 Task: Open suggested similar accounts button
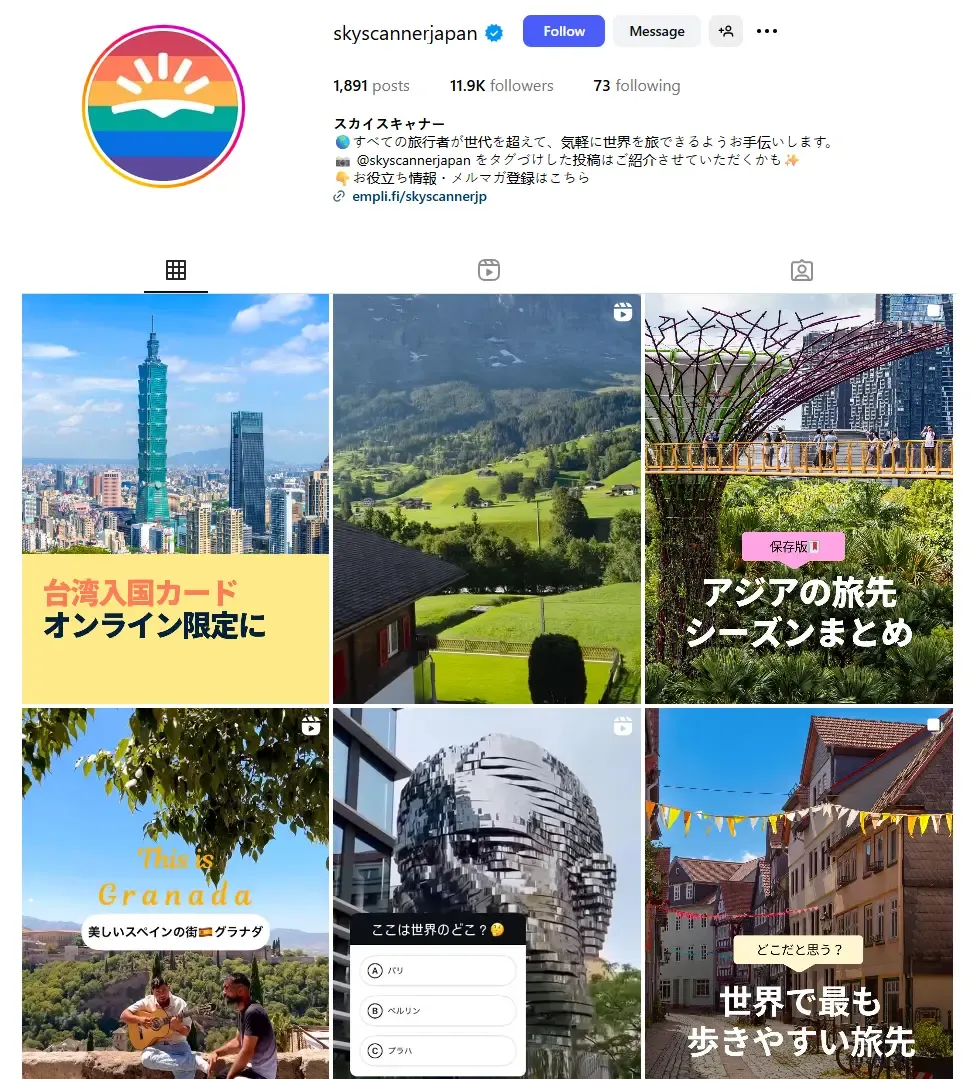coord(726,31)
